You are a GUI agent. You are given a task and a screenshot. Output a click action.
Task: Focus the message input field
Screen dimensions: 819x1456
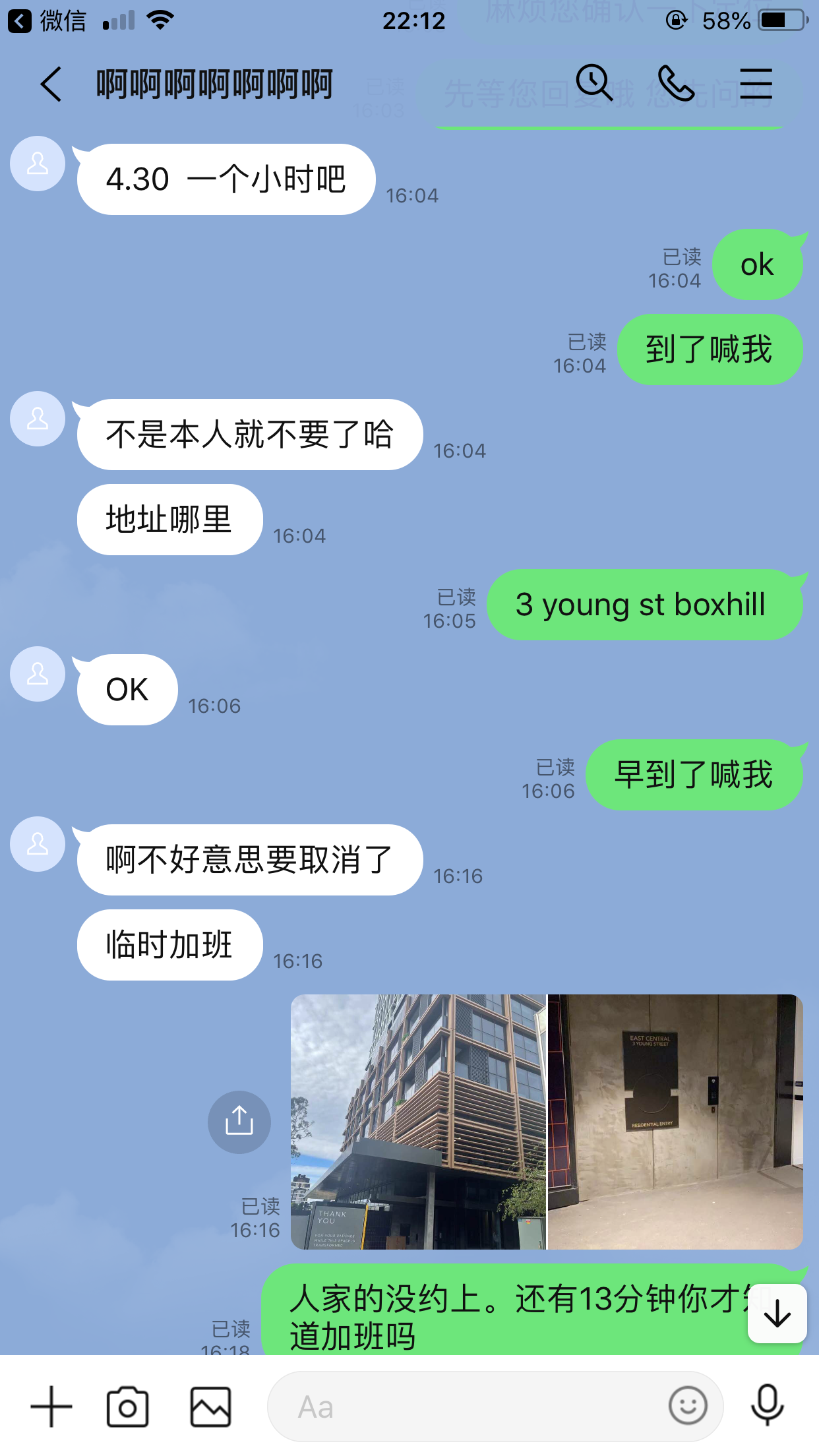point(475,1407)
